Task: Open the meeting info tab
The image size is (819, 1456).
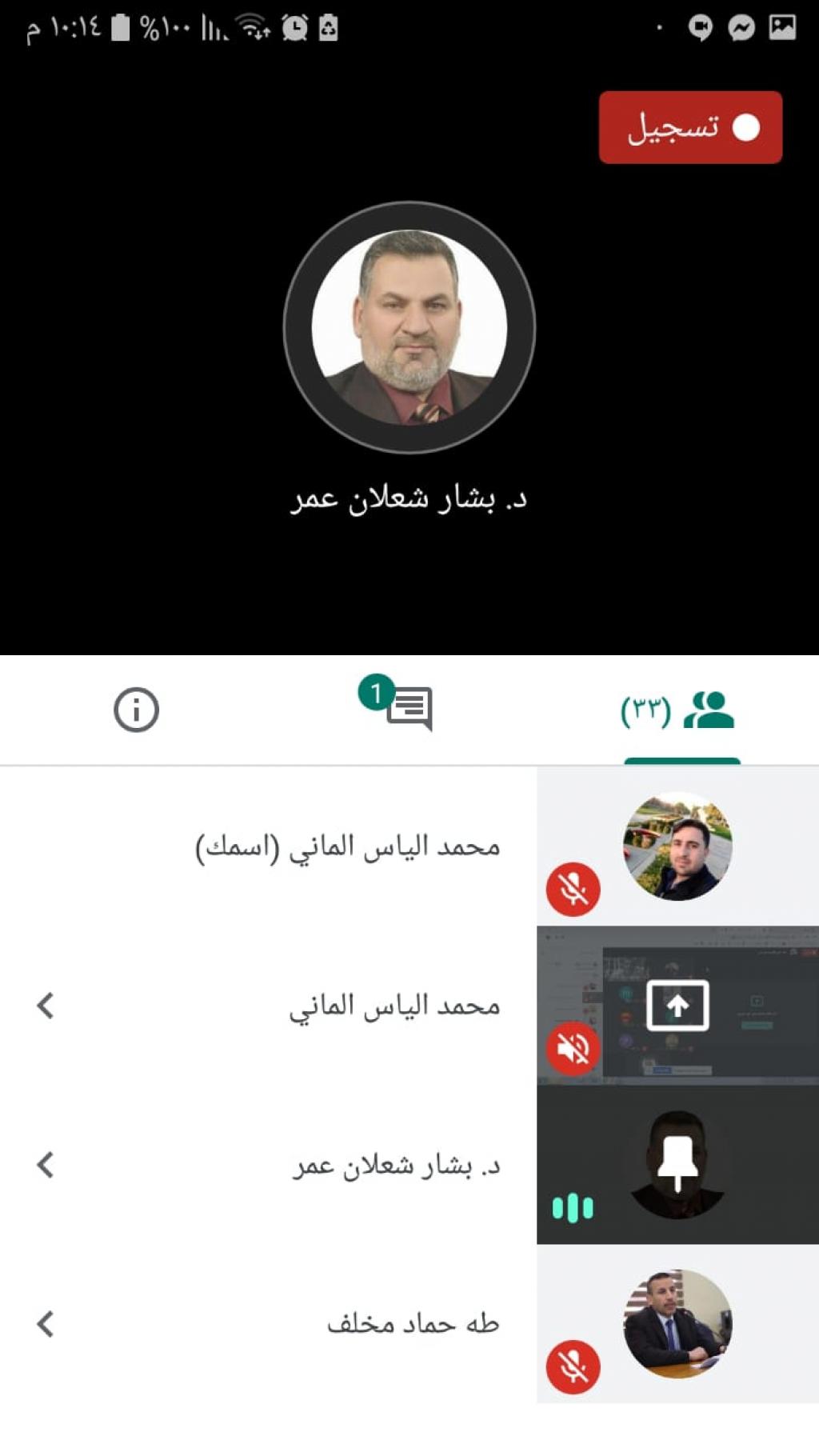Action: point(136,710)
